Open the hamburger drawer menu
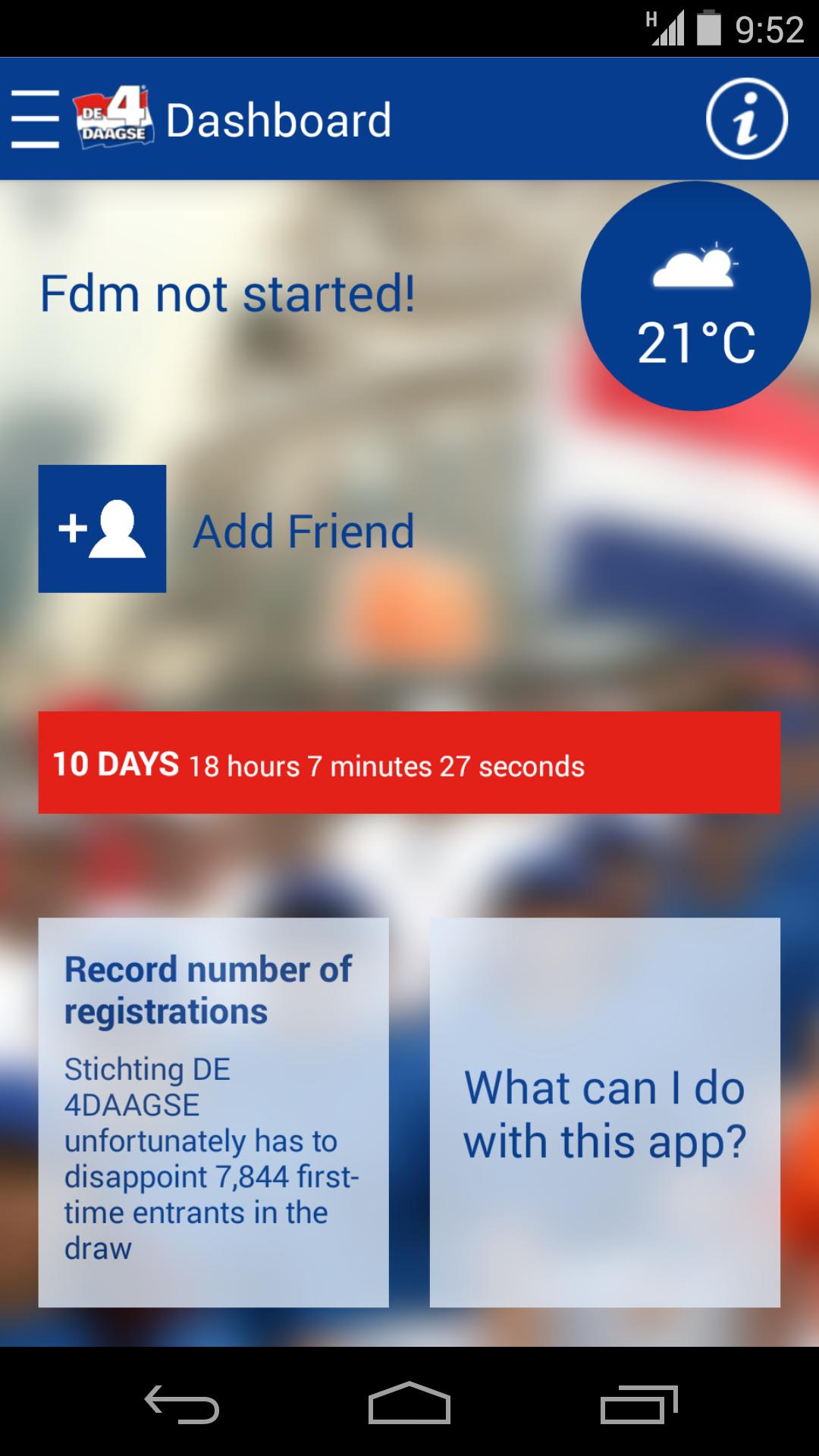The width and height of the screenshot is (819, 1456). (x=36, y=119)
